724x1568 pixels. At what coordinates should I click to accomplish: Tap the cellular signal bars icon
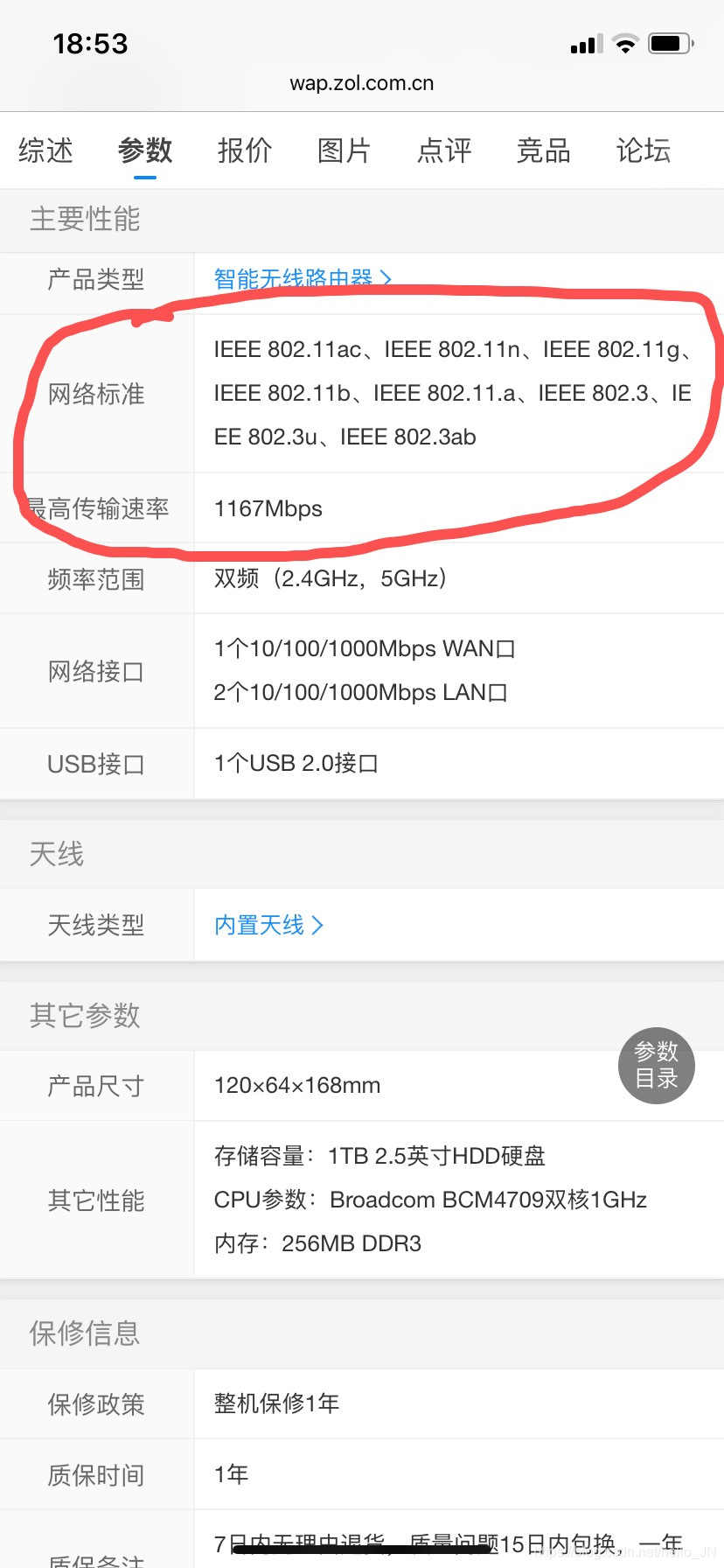point(585,42)
